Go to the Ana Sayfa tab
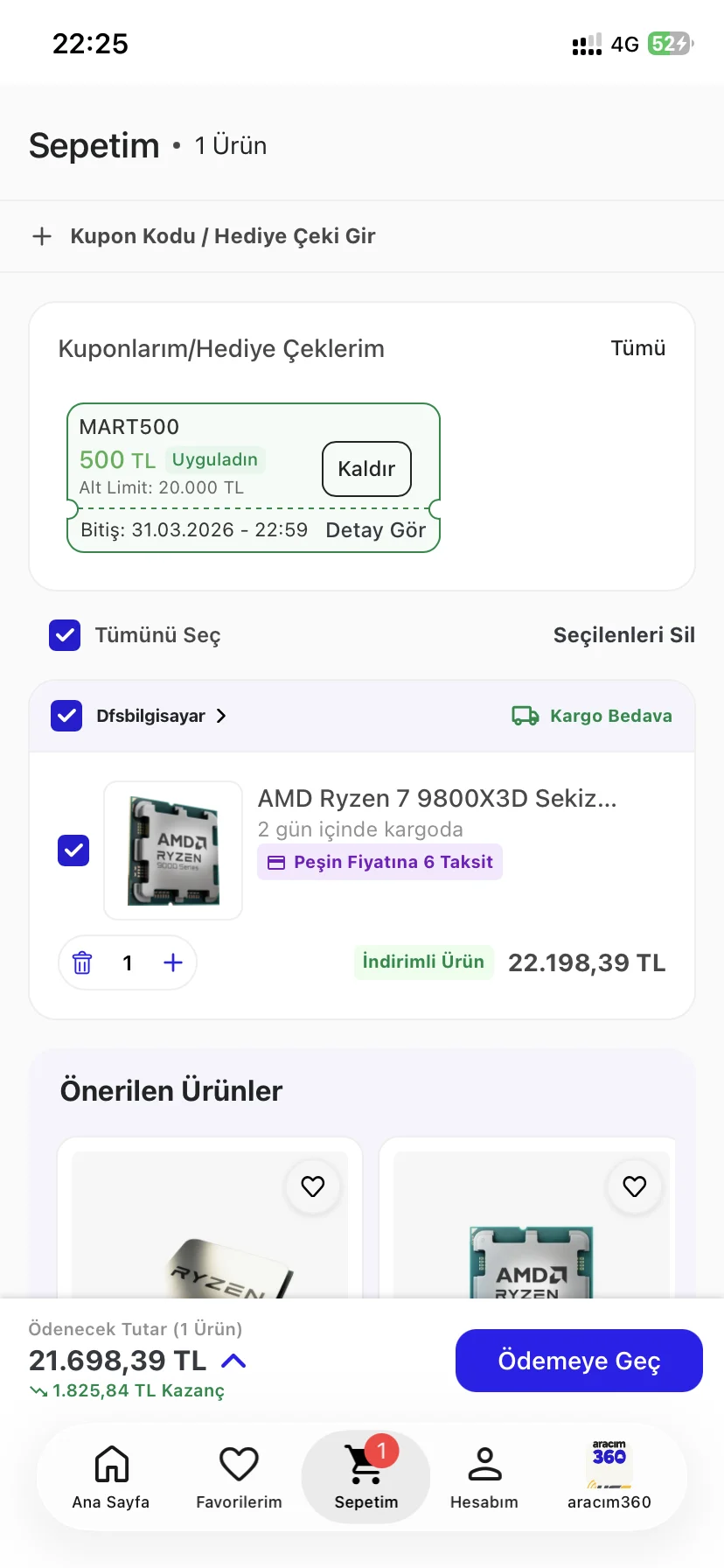The width and height of the screenshot is (724, 1568). pos(111,1476)
